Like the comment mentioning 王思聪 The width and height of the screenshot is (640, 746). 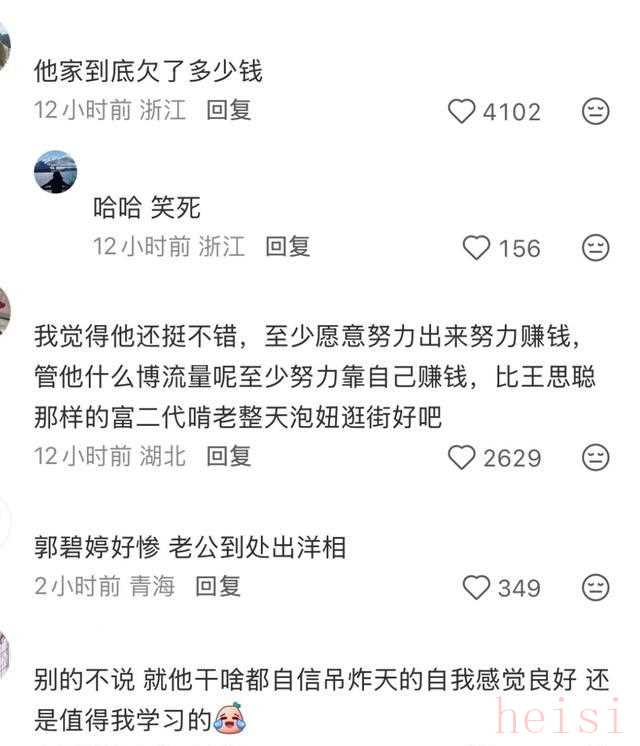point(461,457)
